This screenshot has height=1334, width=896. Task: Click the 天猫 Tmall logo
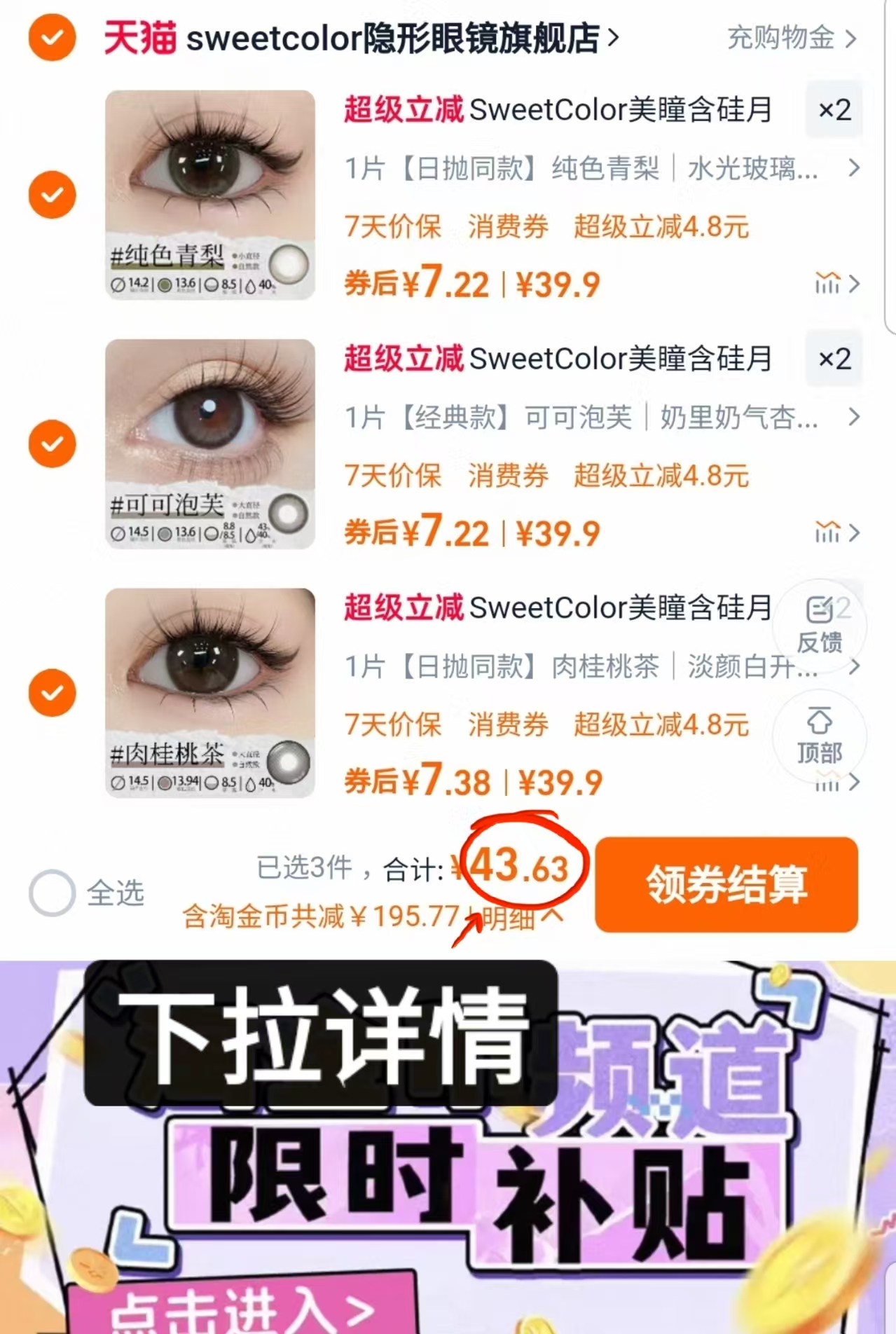pos(137,39)
